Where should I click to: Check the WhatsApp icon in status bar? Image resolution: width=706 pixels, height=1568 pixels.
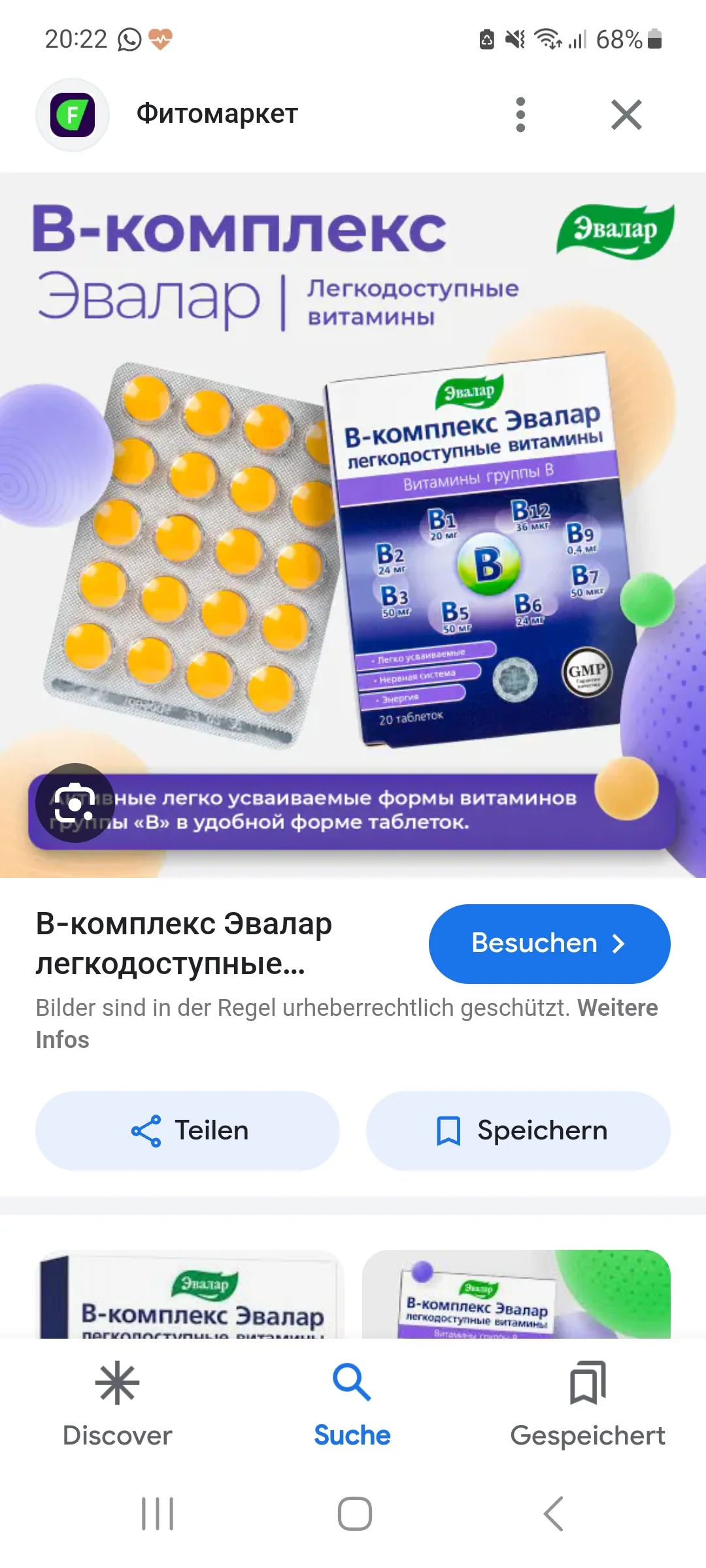(x=128, y=41)
